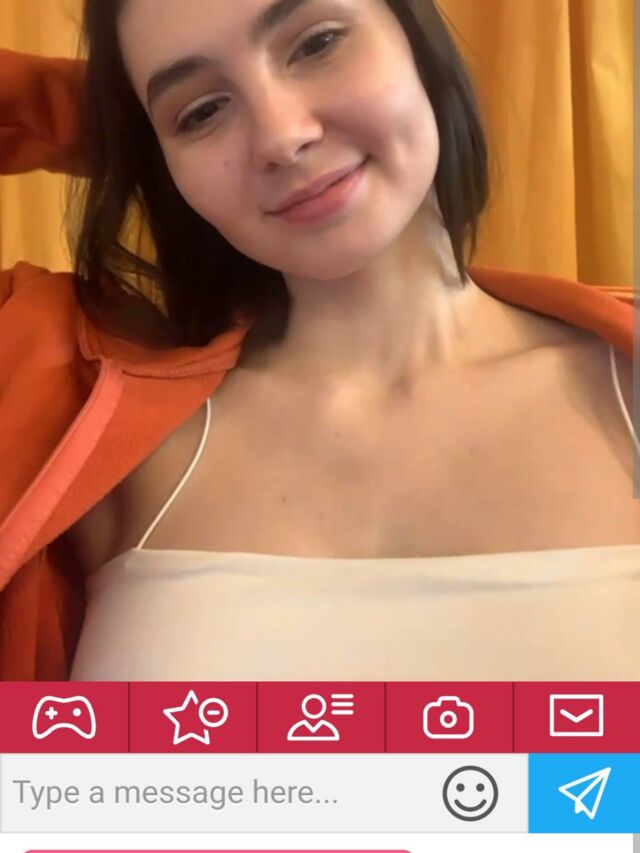Focus the 'Type a message here...' field

coord(215,793)
